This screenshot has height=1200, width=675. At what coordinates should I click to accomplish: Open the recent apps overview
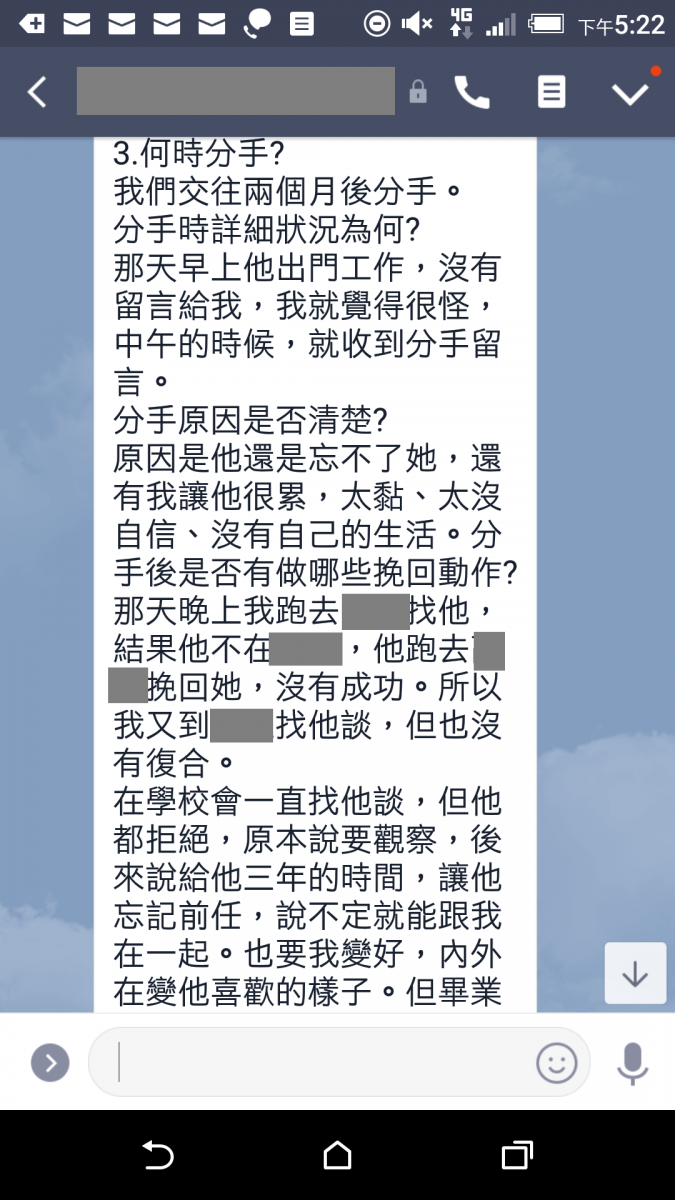tap(516, 1156)
